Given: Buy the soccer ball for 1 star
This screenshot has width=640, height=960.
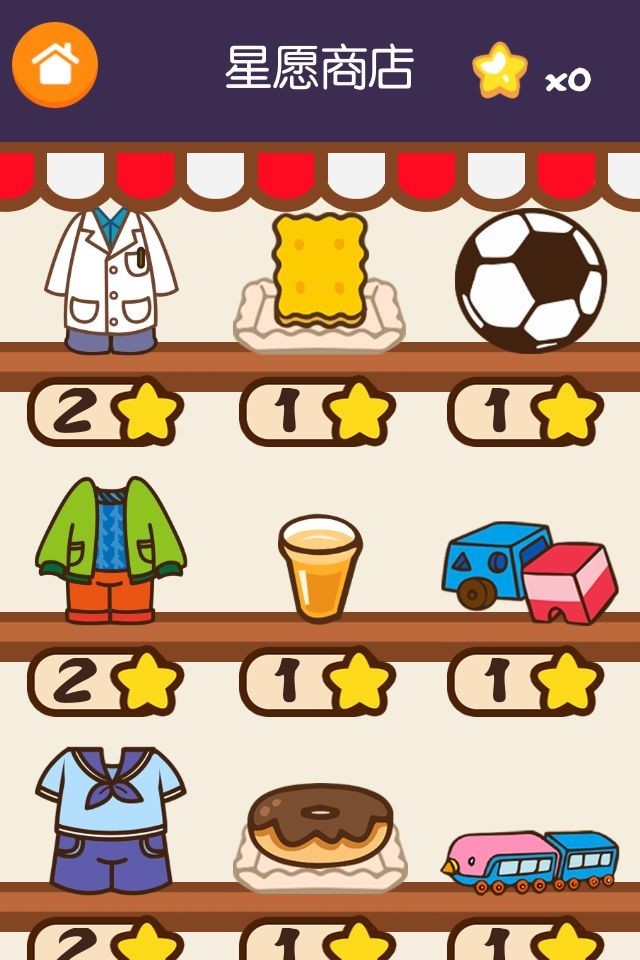Looking at the screenshot, I should pyautogui.click(x=526, y=411).
